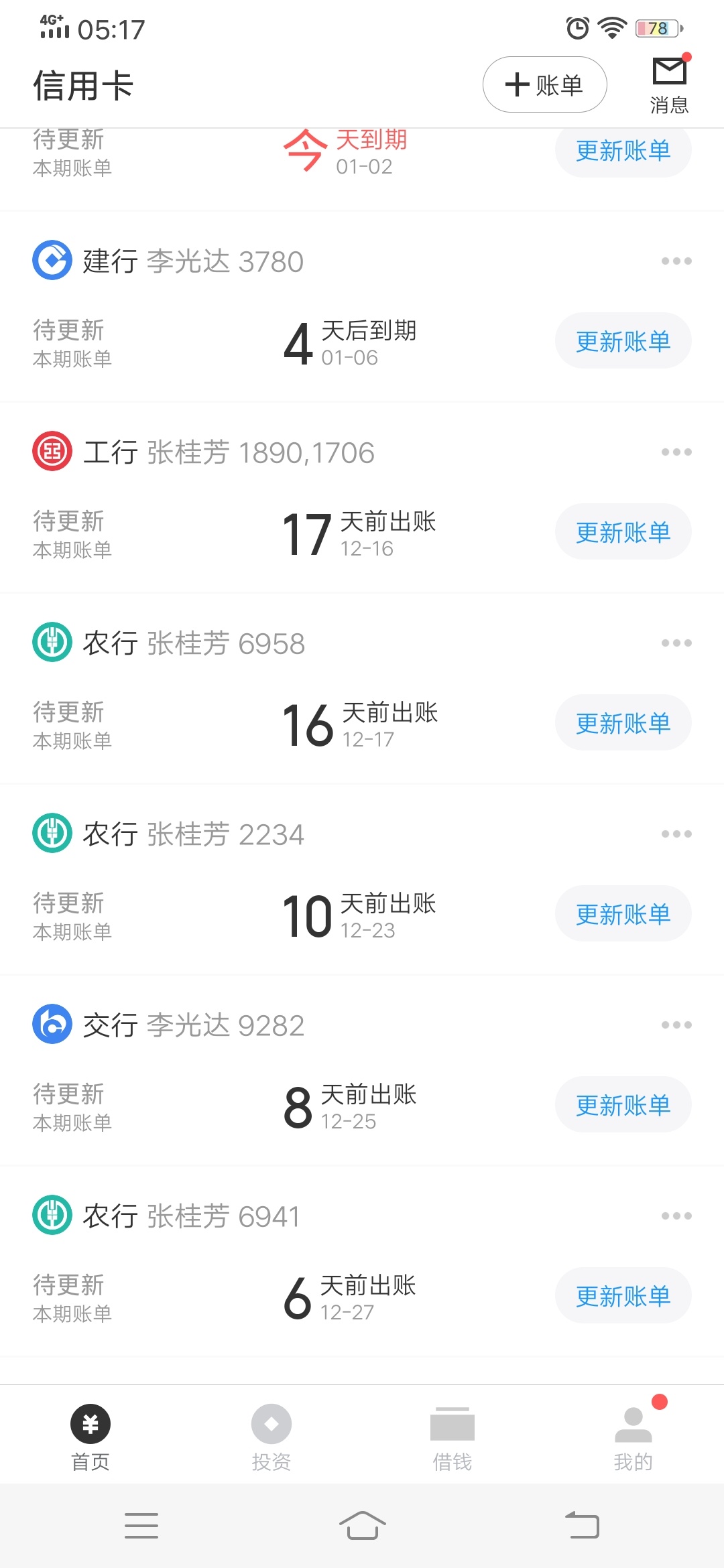Open overflow menu for 农行 张桂芳 6958
The width and height of the screenshot is (724, 1568).
pos(676,643)
